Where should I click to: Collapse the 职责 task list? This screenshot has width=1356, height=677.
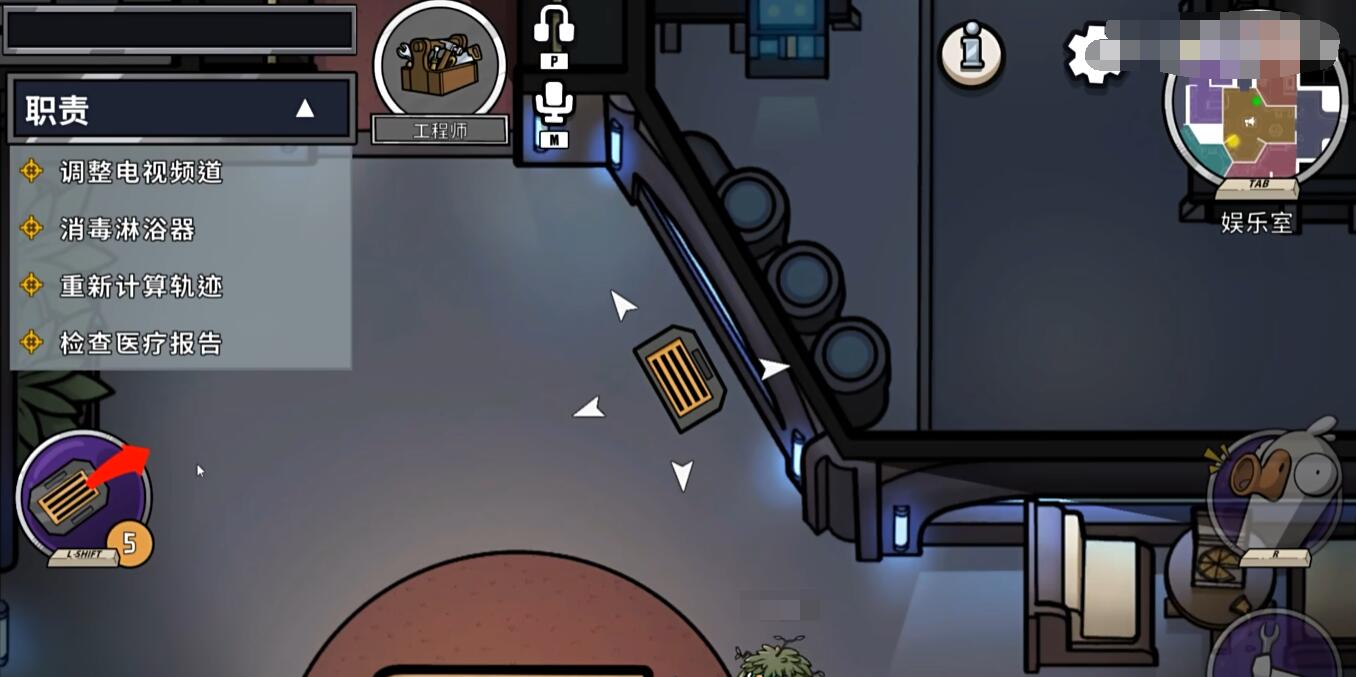305,109
